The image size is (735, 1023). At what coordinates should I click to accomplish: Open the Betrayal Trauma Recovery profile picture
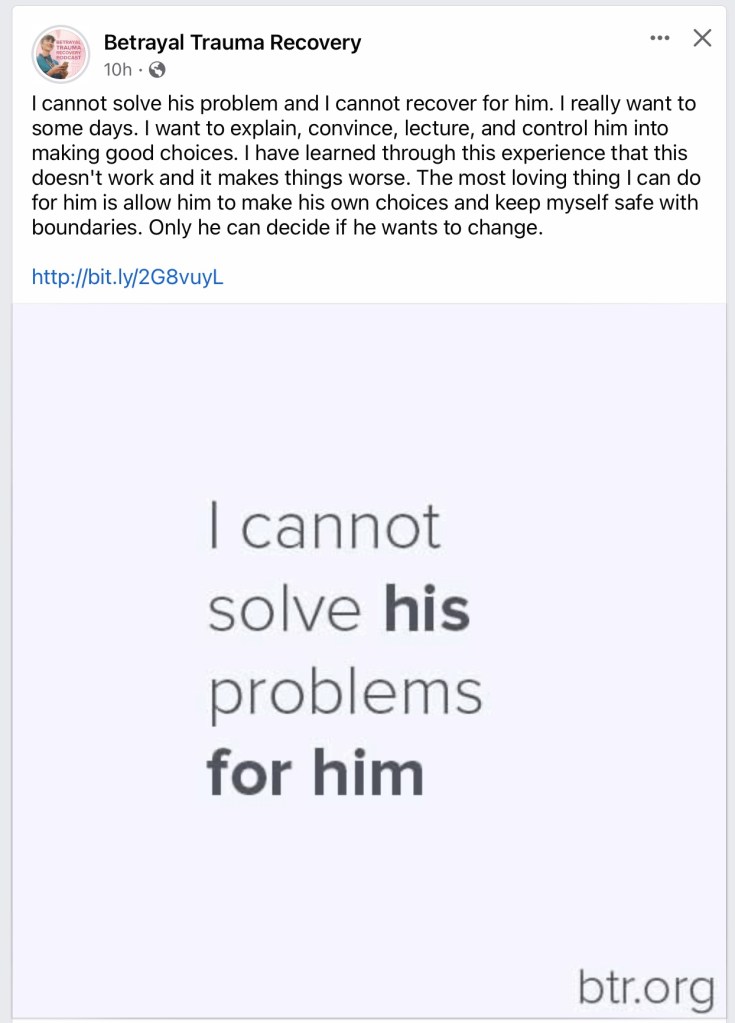pyautogui.click(x=61, y=54)
